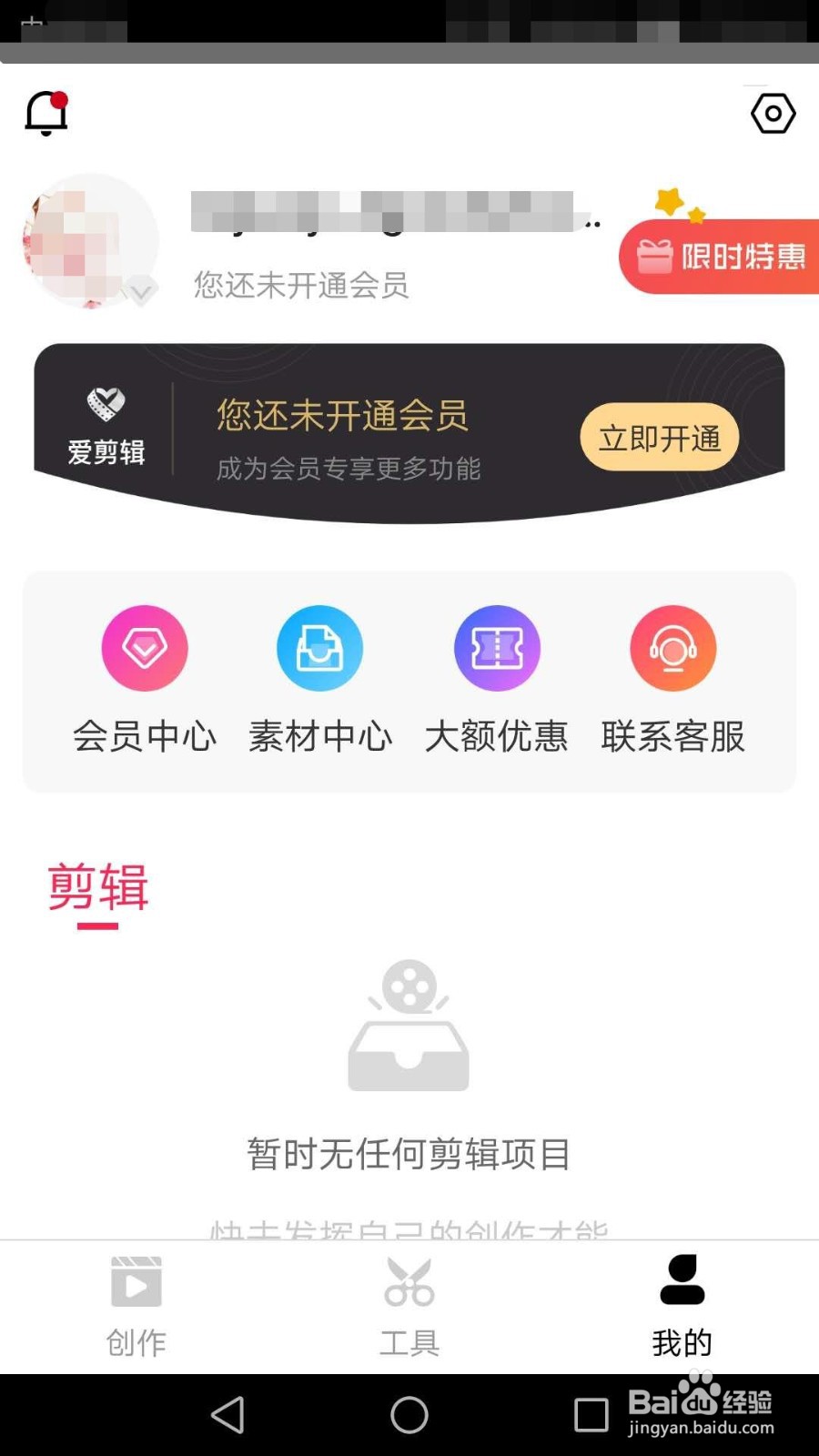Select the 剪辑 (Editing) section tab

tap(96, 887)
